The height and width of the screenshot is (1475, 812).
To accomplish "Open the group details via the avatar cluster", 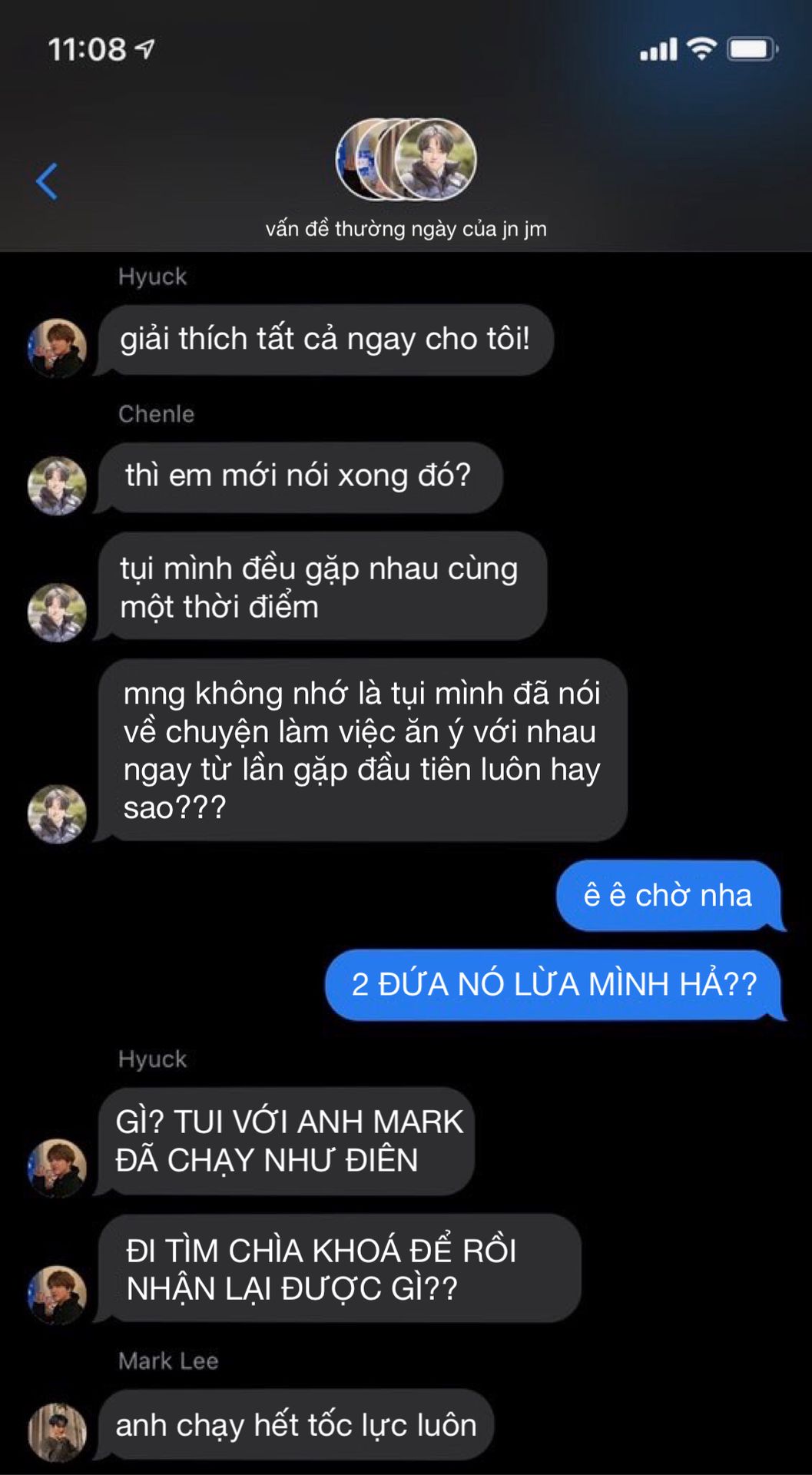I will [x=406, y=160].
